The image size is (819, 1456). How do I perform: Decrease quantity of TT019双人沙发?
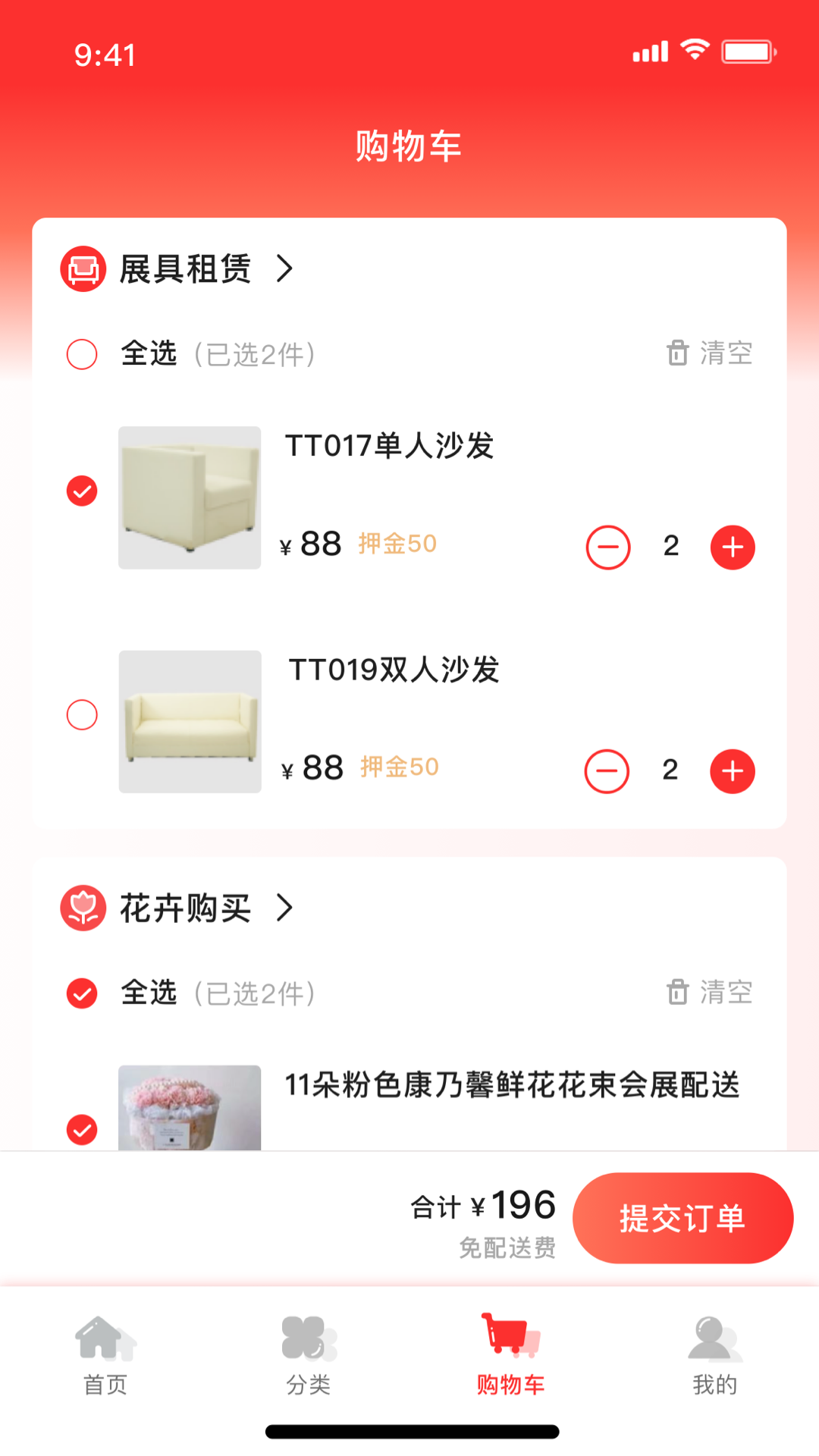point(607,771)
